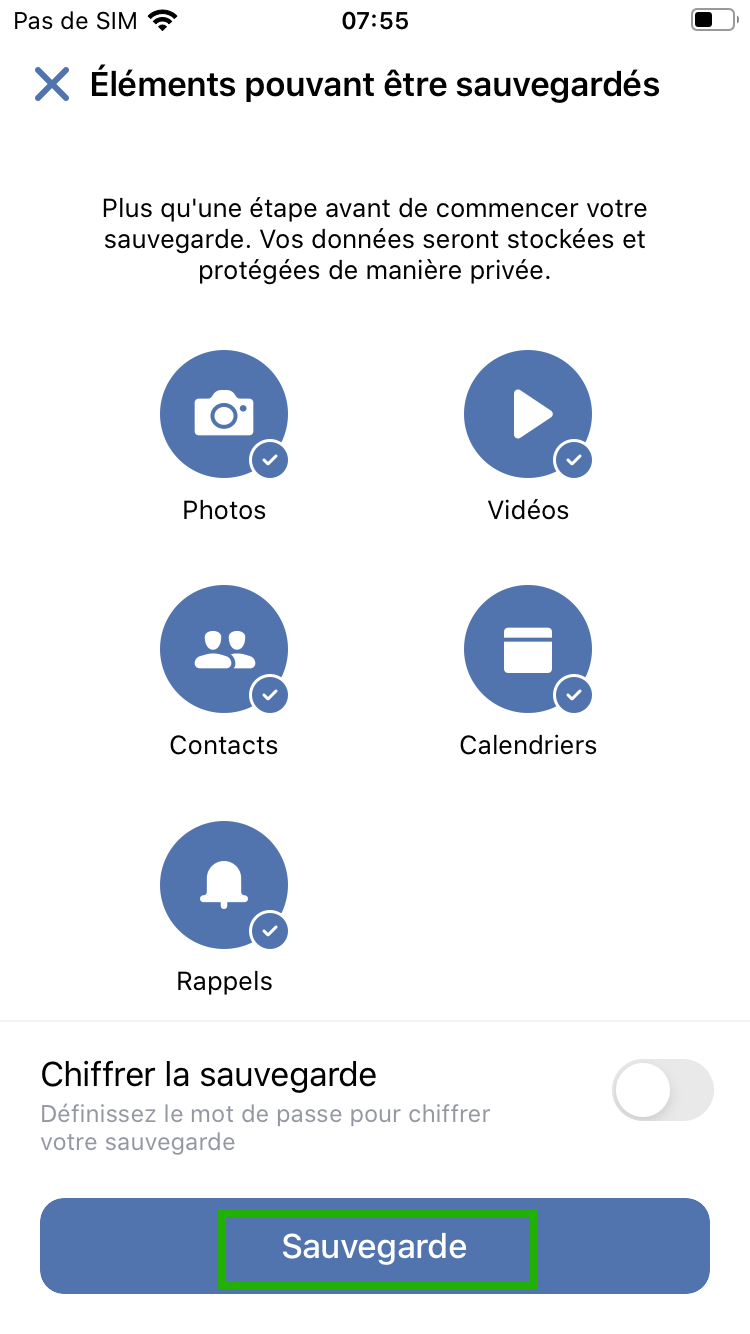Deselect Rappels from the backup
The height and width of the screenshot is (1334, 750).
coord(224,885)
